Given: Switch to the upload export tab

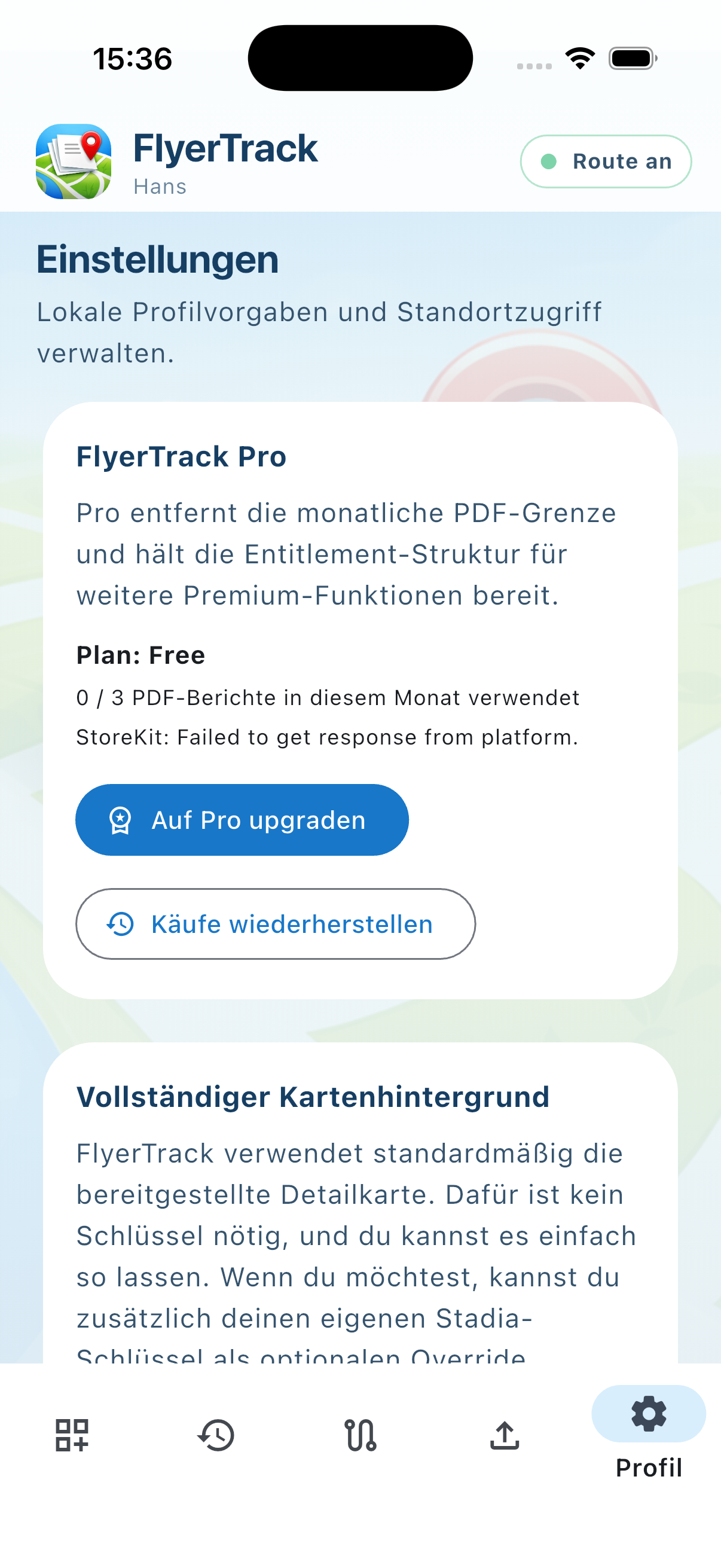Looking at the screenshot, I should [505, 1435].
